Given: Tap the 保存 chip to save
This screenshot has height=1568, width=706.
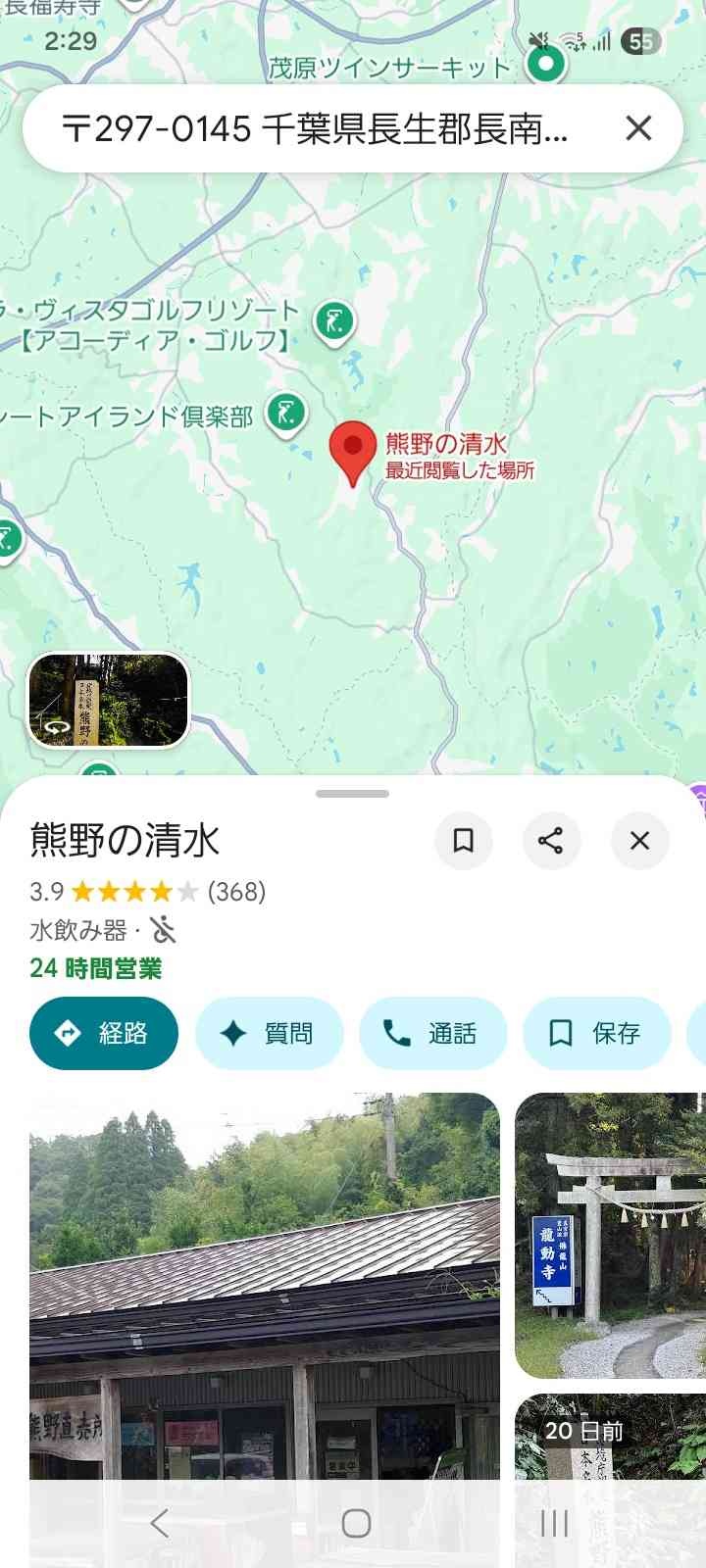Looking at the screenshot, I should click(596, 1033).
